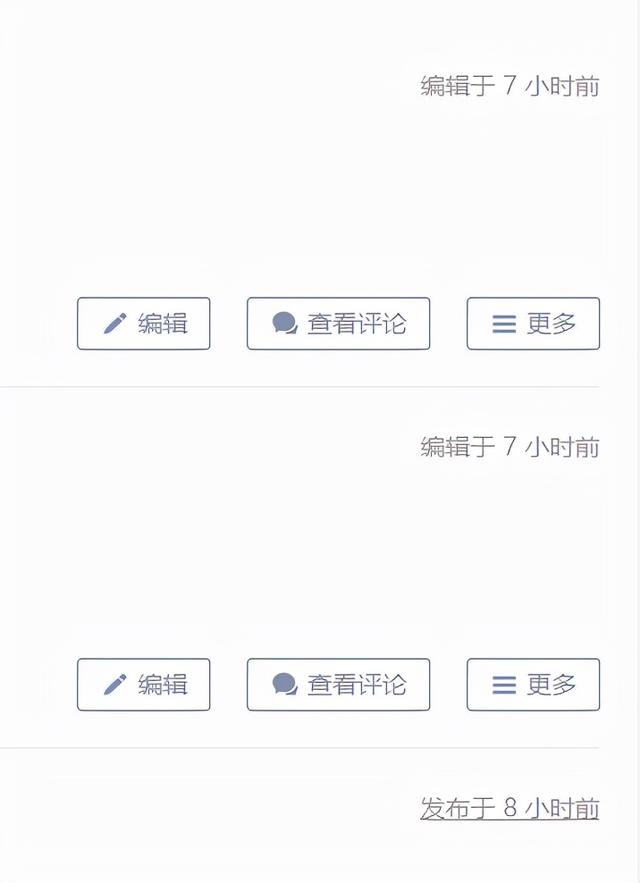640x883 pixels.
Task: Tap 编辑 button in the first post
Action: (x=144, y=324)
